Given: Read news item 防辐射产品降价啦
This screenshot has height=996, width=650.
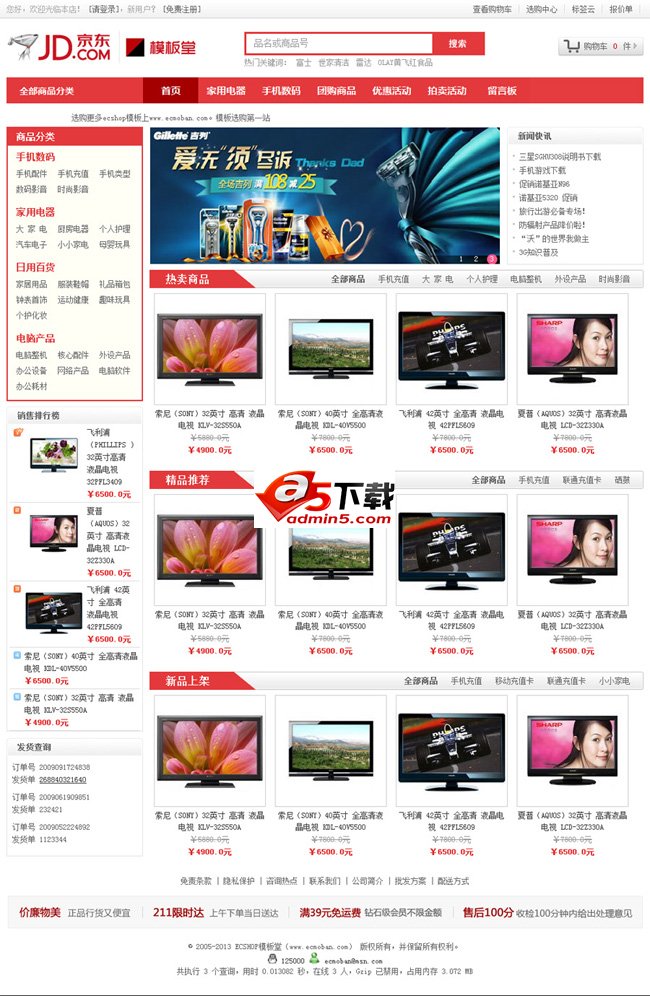Looking at the screenshot, I should point(551,225).
